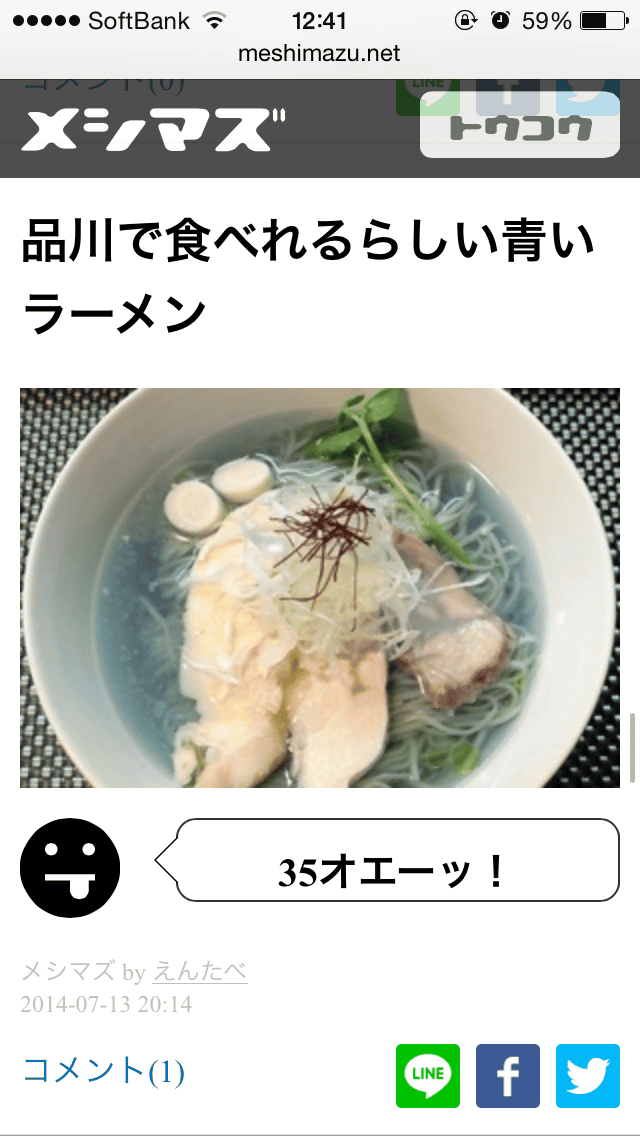Share this post on LINE
Screen dimensions: 640x1136
tap(428, 1076)
